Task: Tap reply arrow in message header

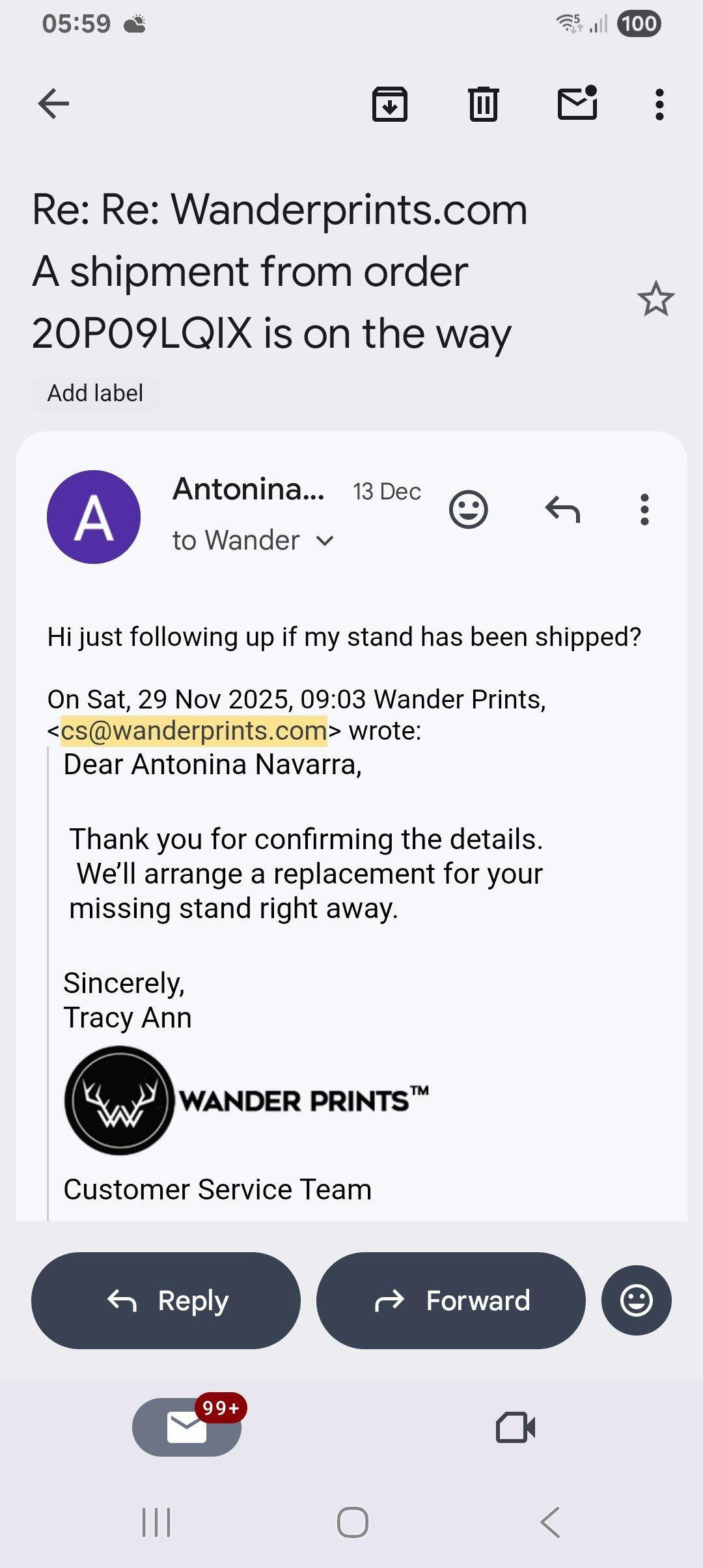Action: [x=562, y=509]
